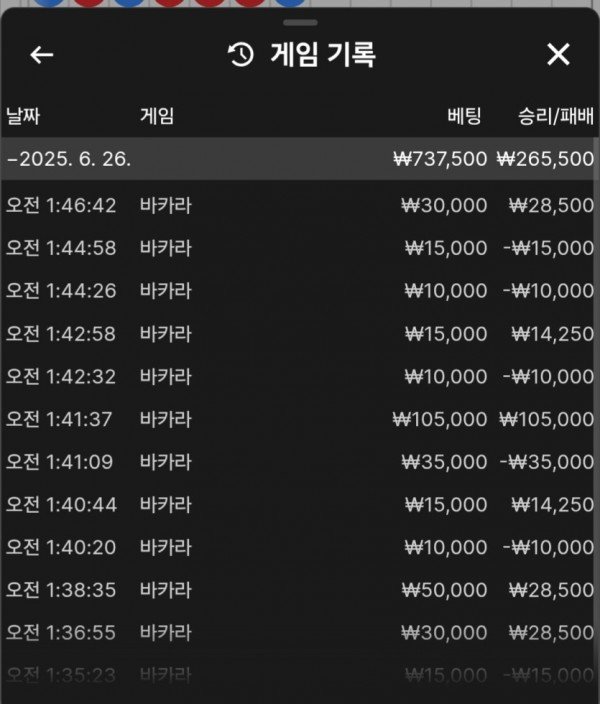Viewport: 600px width, 704px height.
Task: View the 오전 1:41:09 바카라 record
Action: click(x=300, y=462)
